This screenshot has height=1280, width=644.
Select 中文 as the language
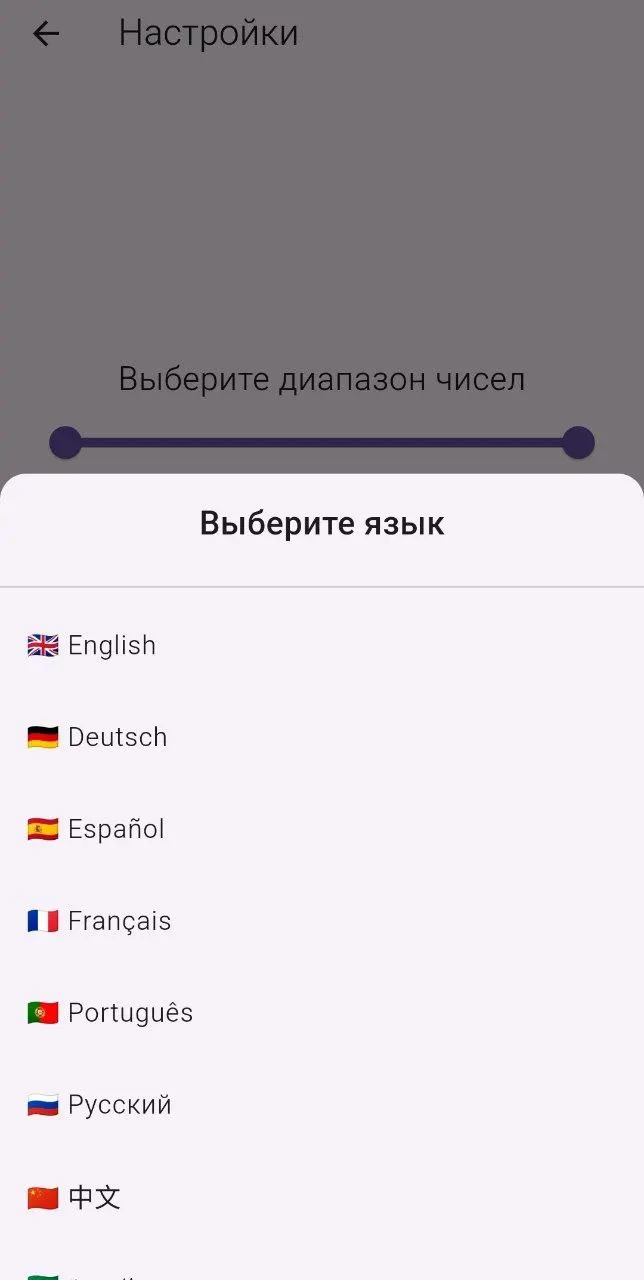point(322,1197)
